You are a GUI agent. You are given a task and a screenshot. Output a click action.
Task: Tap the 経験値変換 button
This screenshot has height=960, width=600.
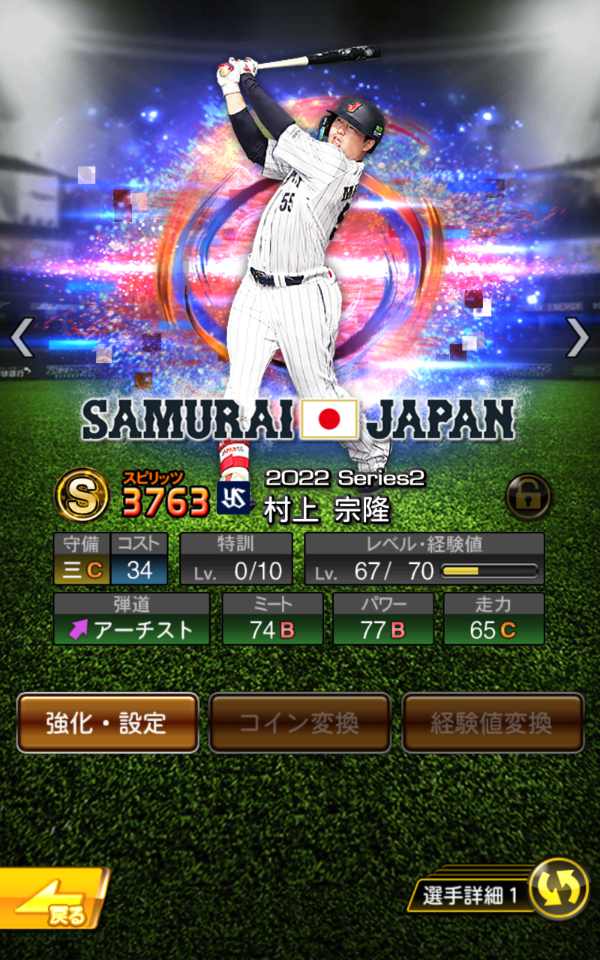pos(492,722)
